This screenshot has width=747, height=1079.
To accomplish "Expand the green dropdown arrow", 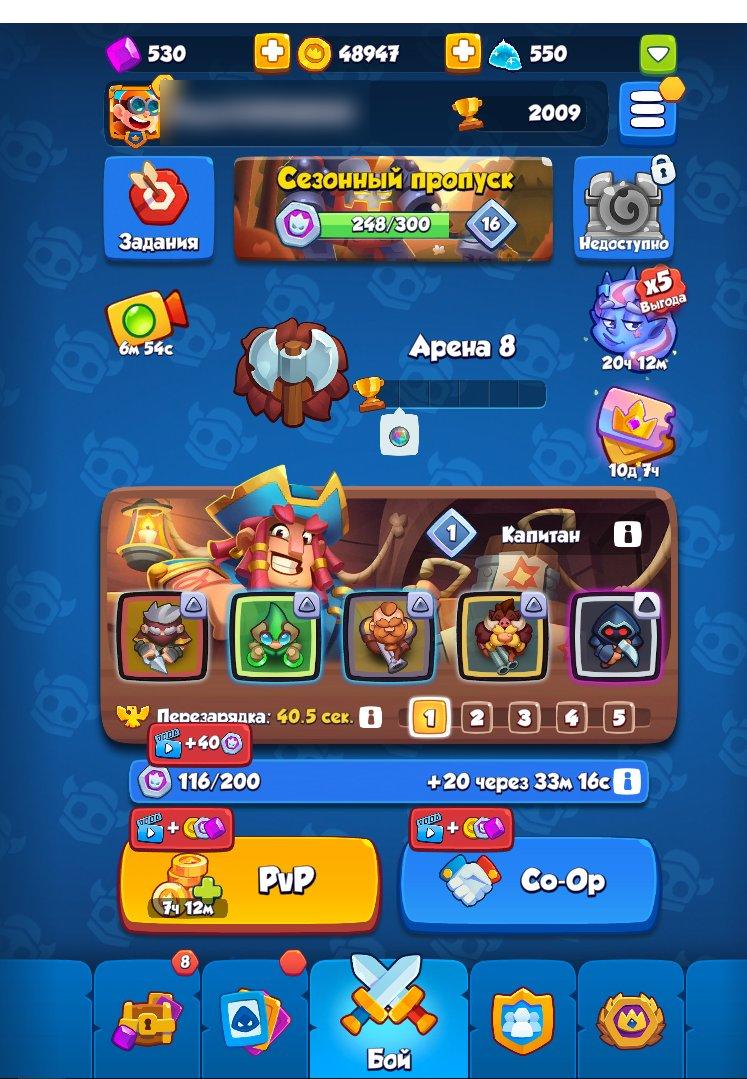I will pos(657,54).
